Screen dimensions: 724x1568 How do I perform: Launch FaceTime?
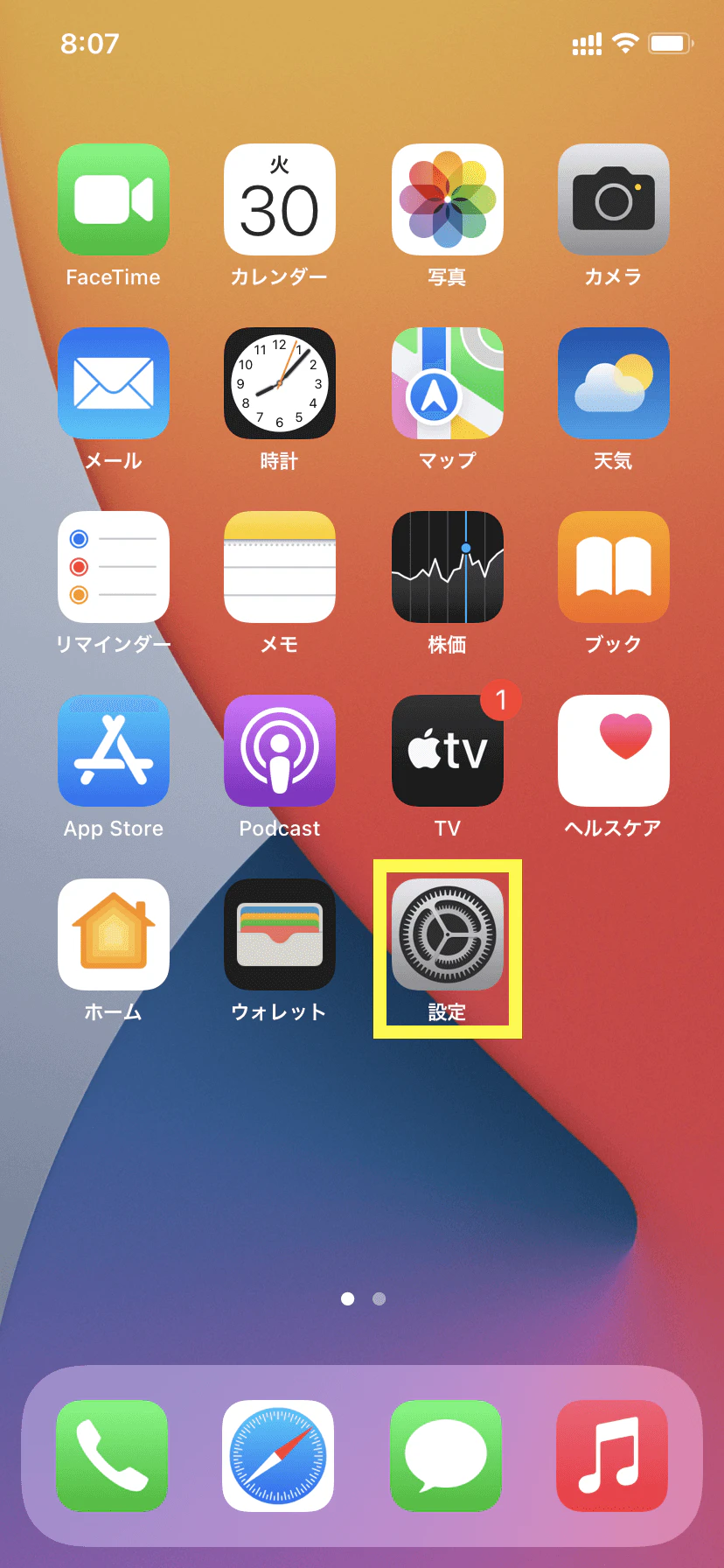(114, 199)
